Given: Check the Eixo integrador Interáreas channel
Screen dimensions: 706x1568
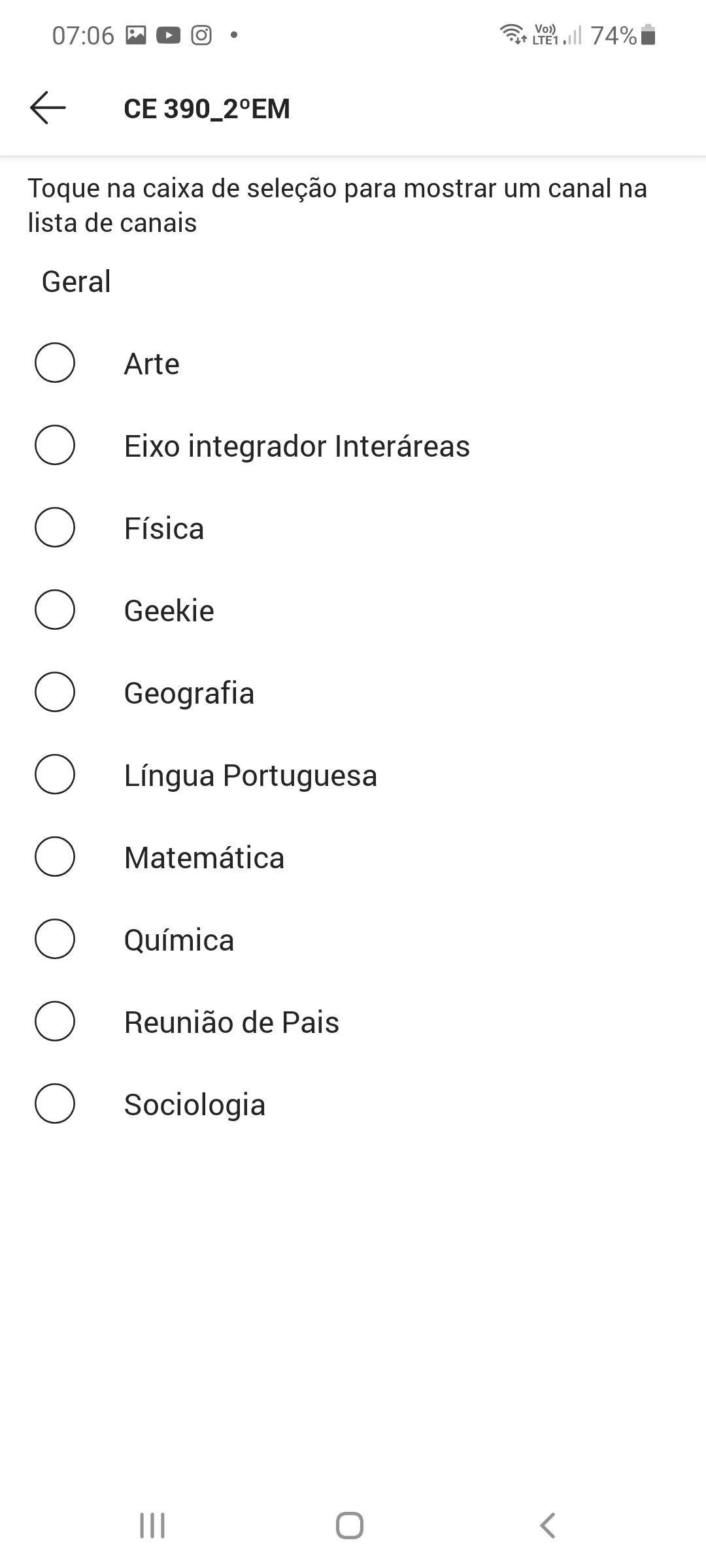Looking at the screenshot, I should point(55,445).
